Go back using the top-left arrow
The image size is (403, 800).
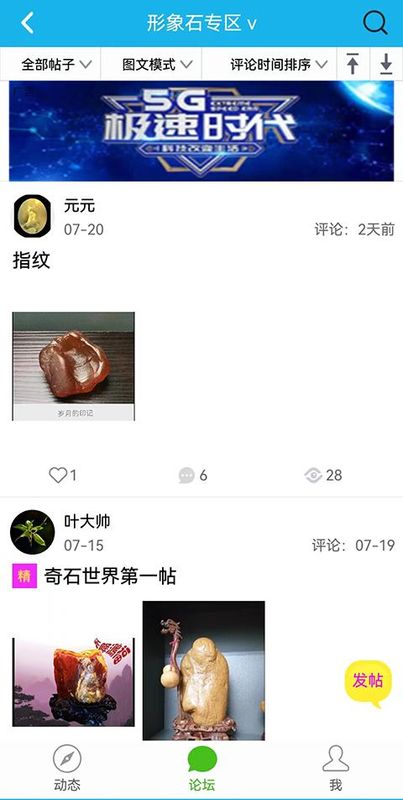click(27, 23)
